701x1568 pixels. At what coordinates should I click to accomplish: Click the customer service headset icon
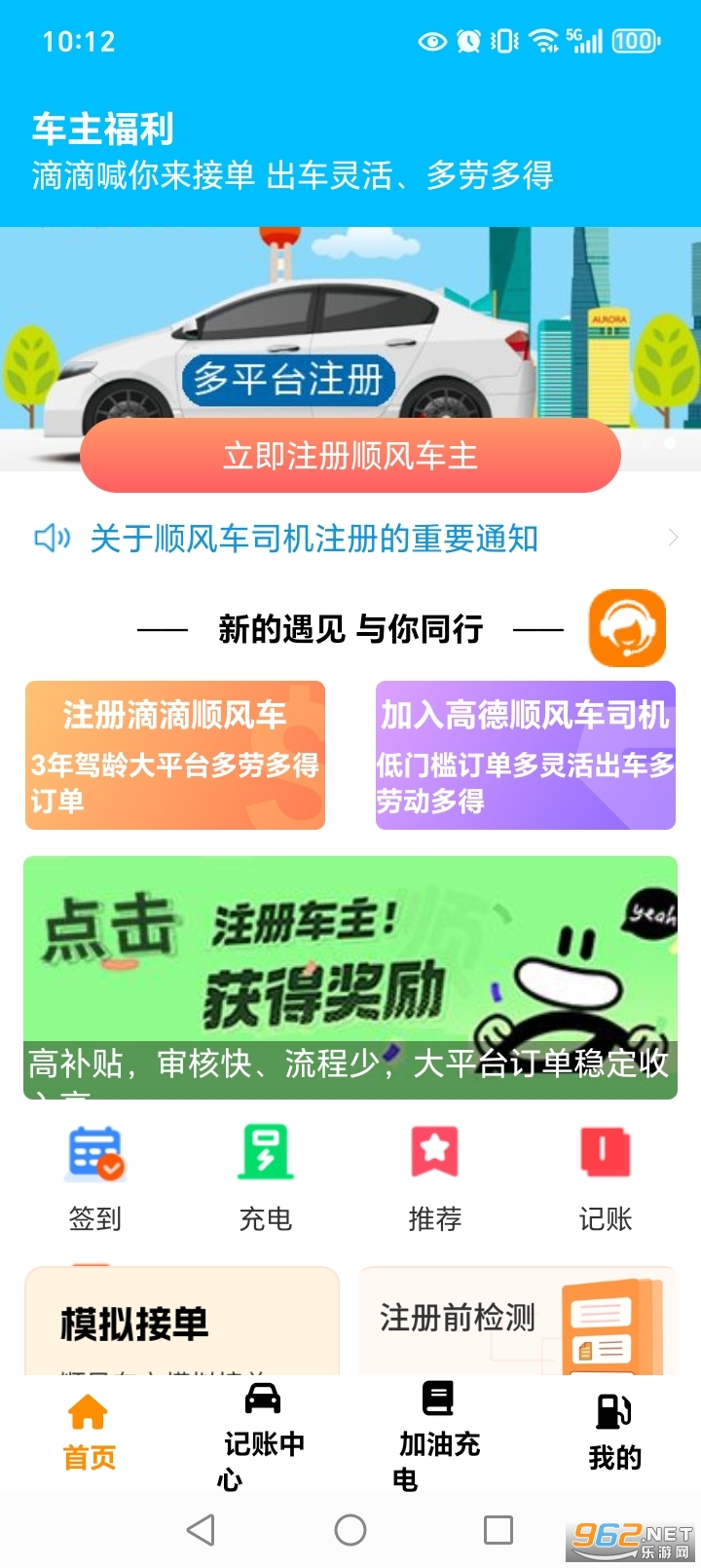[x=628, y=628]
